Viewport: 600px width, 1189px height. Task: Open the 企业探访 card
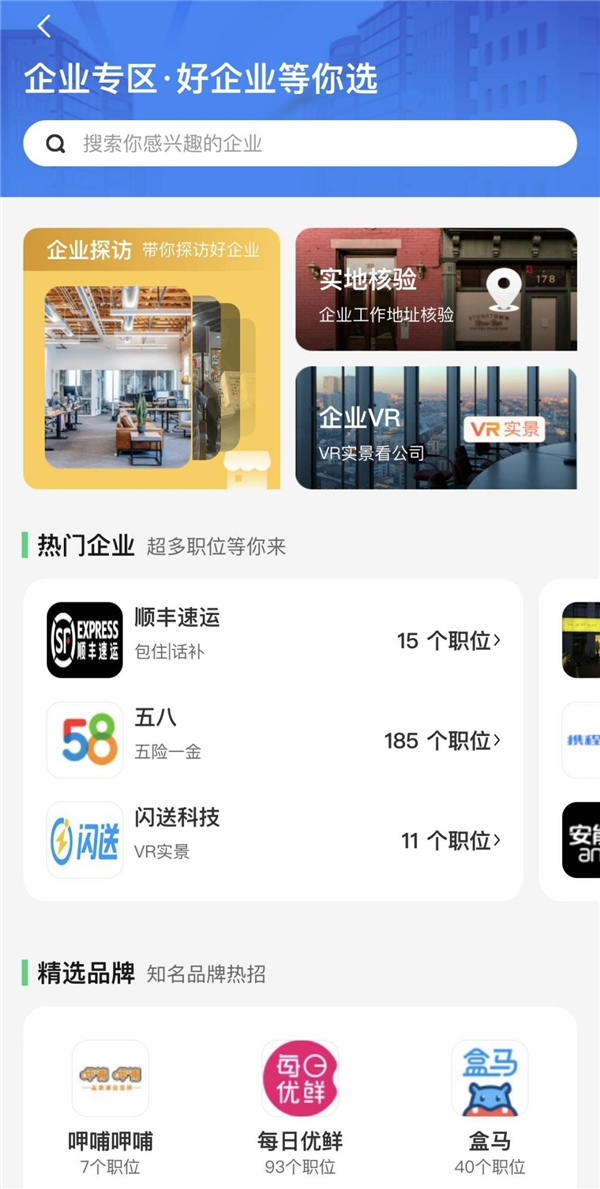152,359
